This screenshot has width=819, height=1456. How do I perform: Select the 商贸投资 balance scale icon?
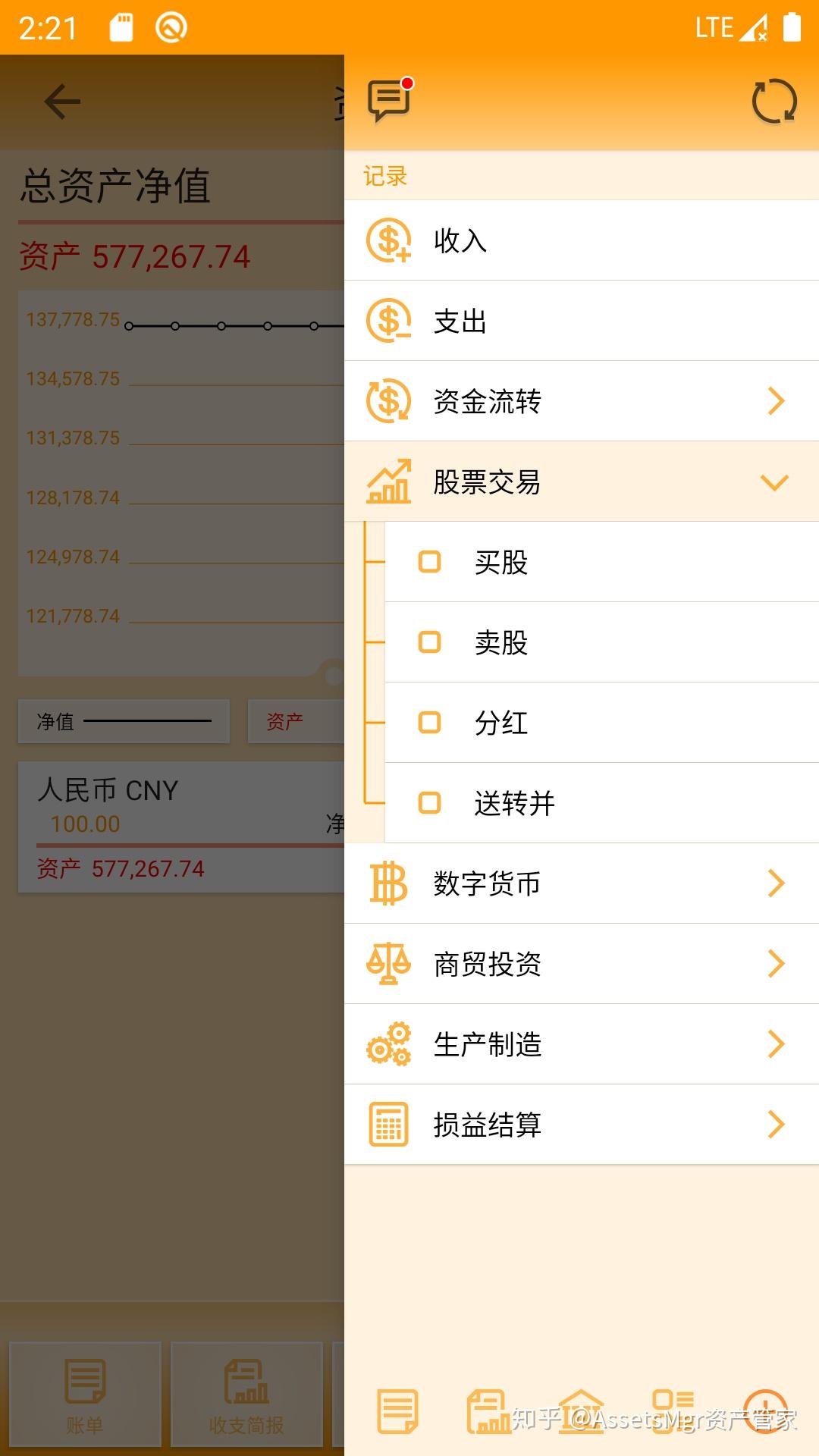tap(388, 964)
